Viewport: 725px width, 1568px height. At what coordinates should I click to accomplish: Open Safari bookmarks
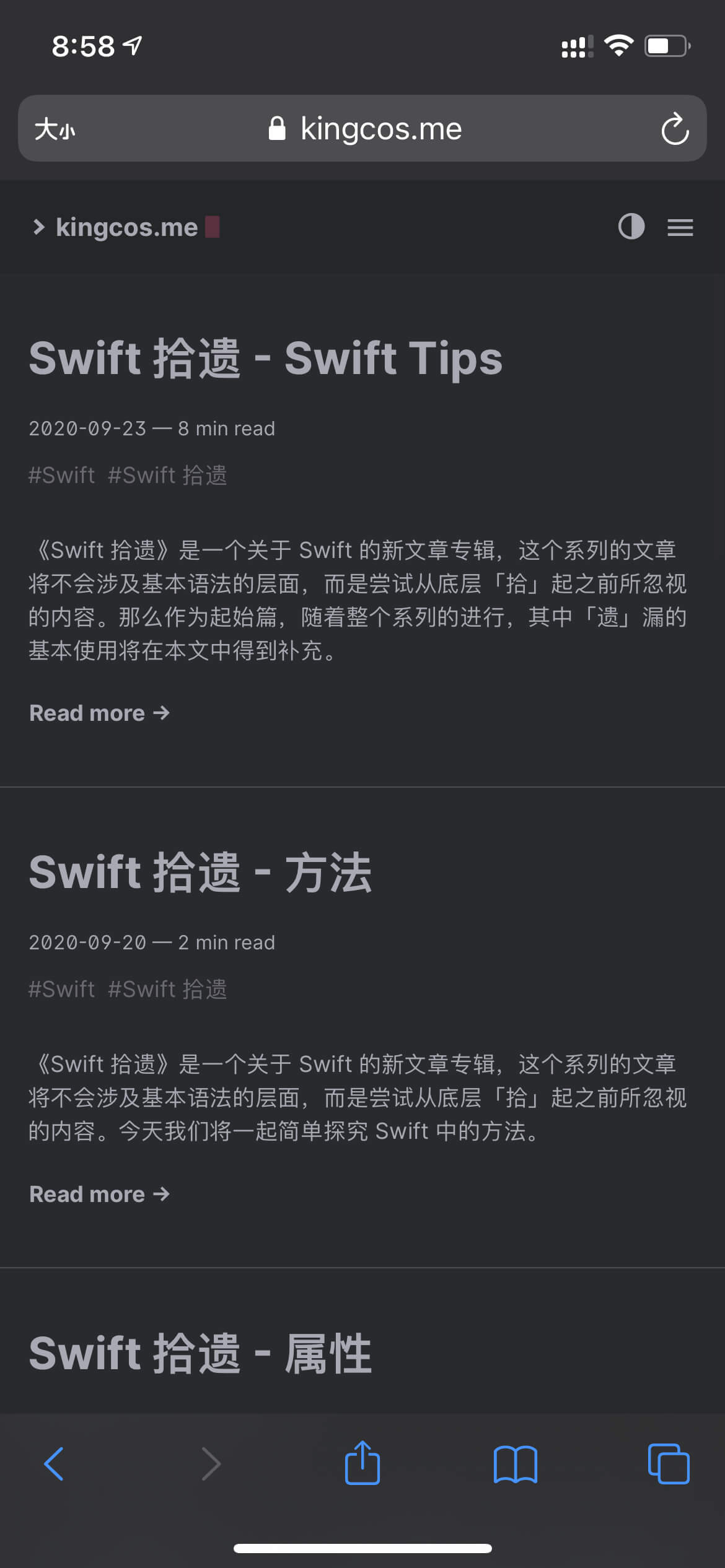pyautogui.click(x=516, y=1465)
